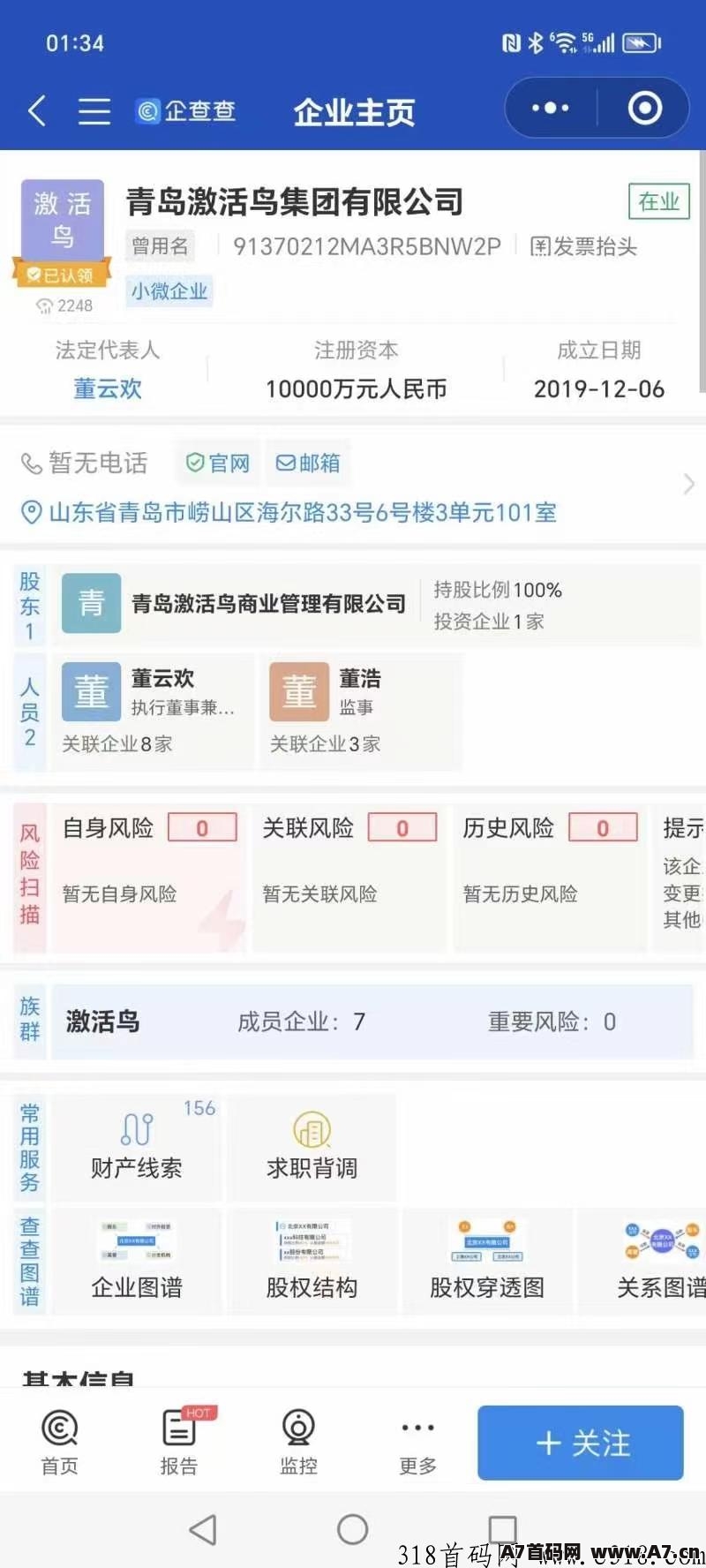Open the hamburger menu beside 企查查
The image size is (706, 1568).
[x=94, y=110]
